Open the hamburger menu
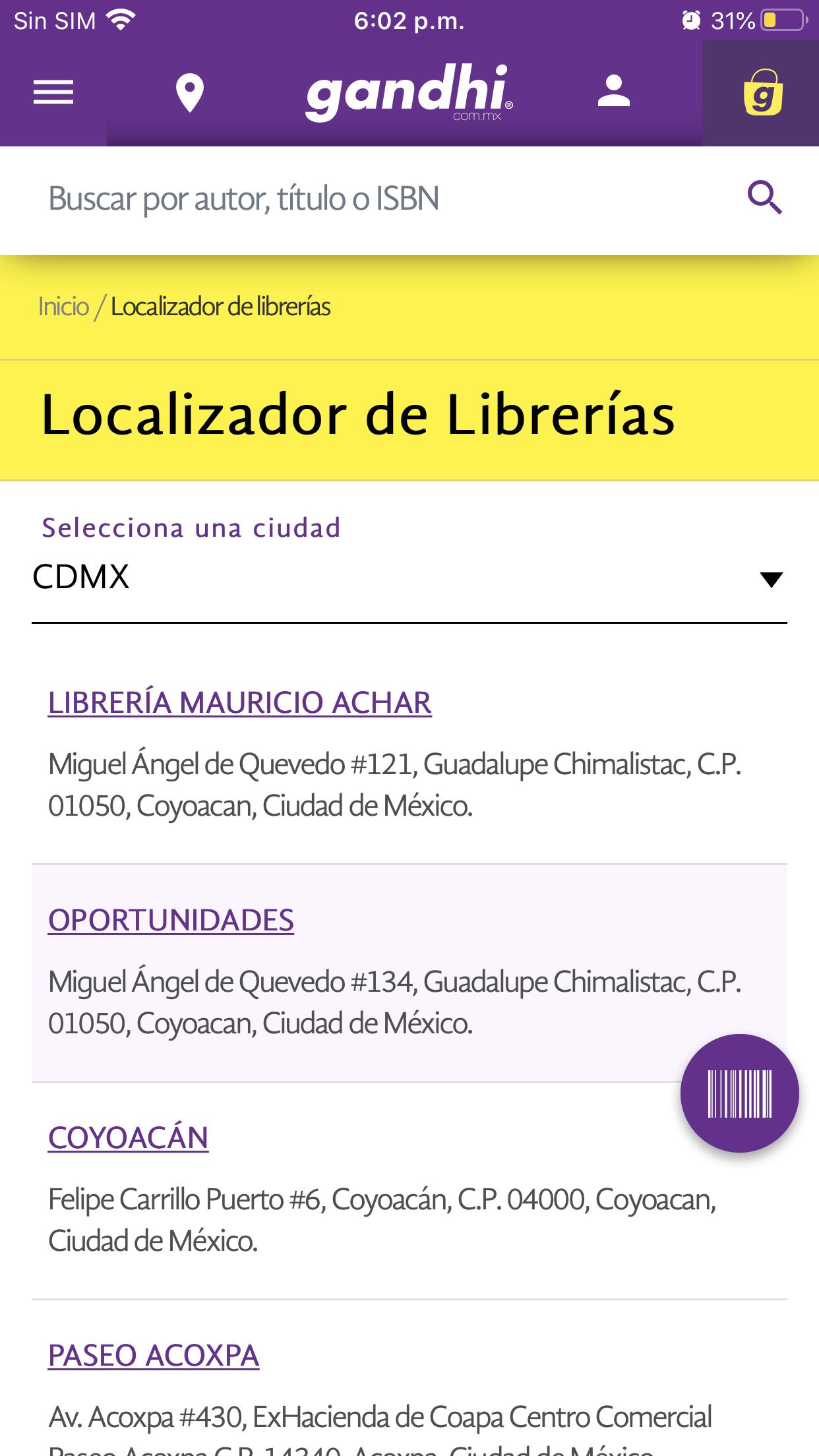Viewport: 819px width, 1456px height. point(53,92)
